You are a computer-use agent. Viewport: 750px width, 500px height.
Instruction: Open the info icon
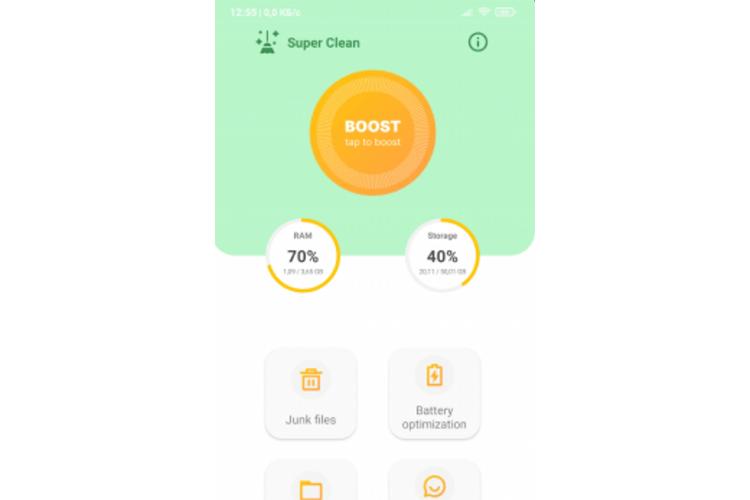coord(478,42)
